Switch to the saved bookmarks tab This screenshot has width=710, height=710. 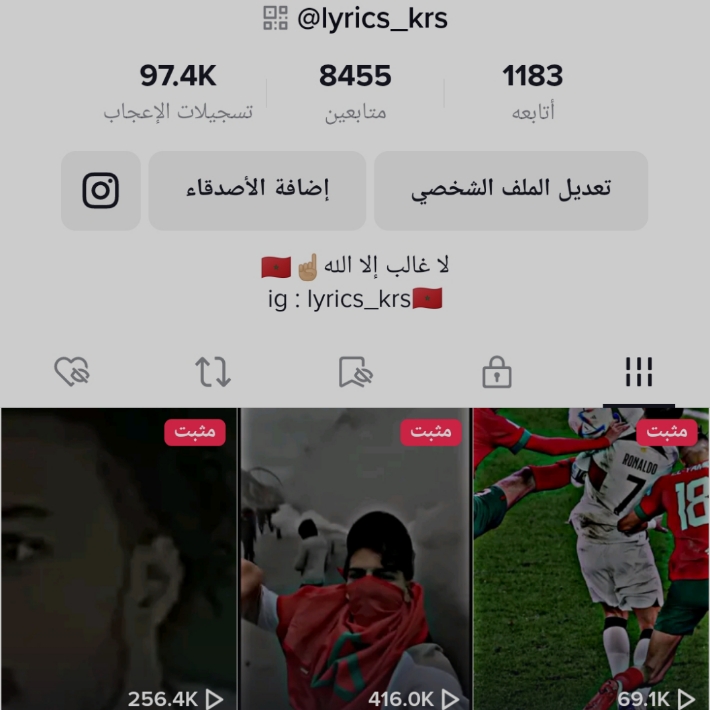tap(355, 373)
